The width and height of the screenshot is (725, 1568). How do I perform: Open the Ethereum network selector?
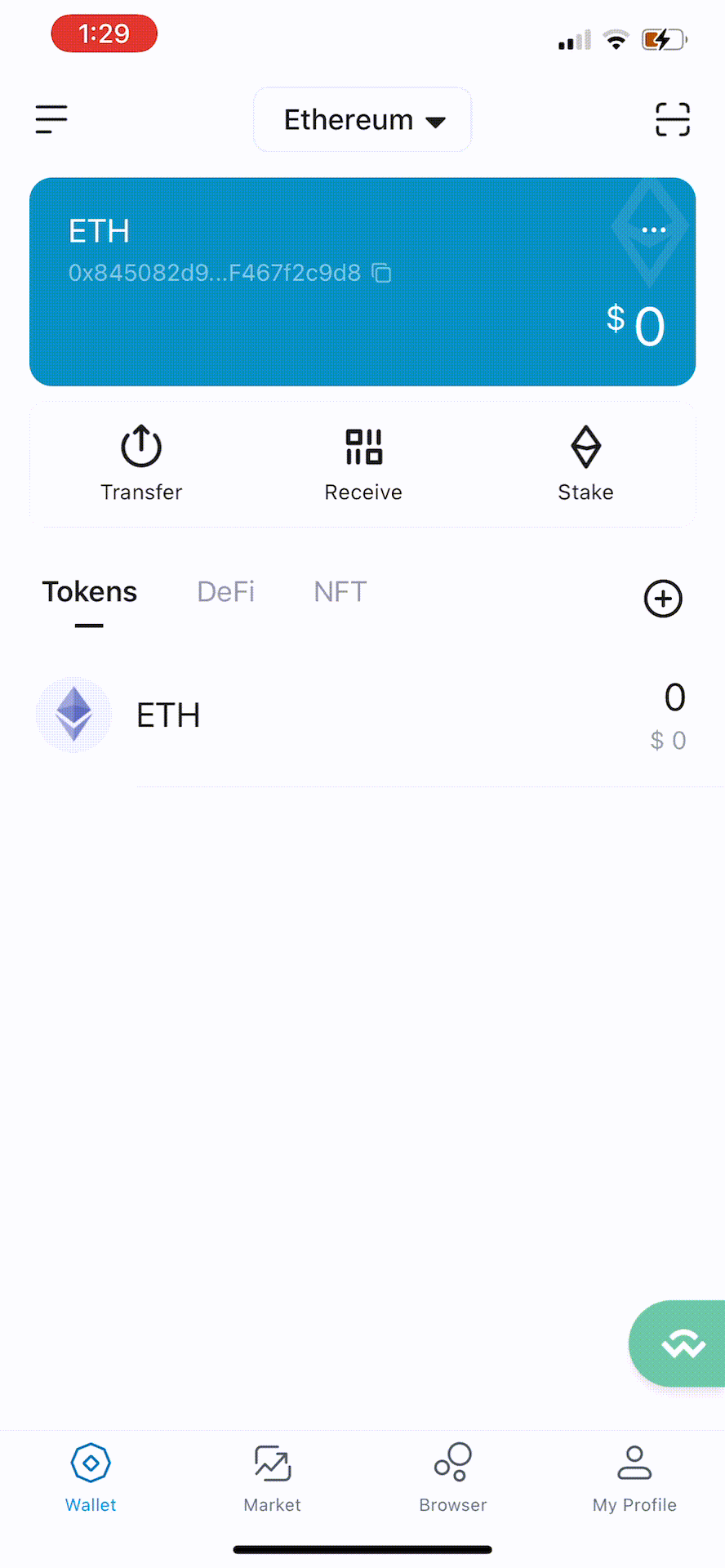coord(362,119)
